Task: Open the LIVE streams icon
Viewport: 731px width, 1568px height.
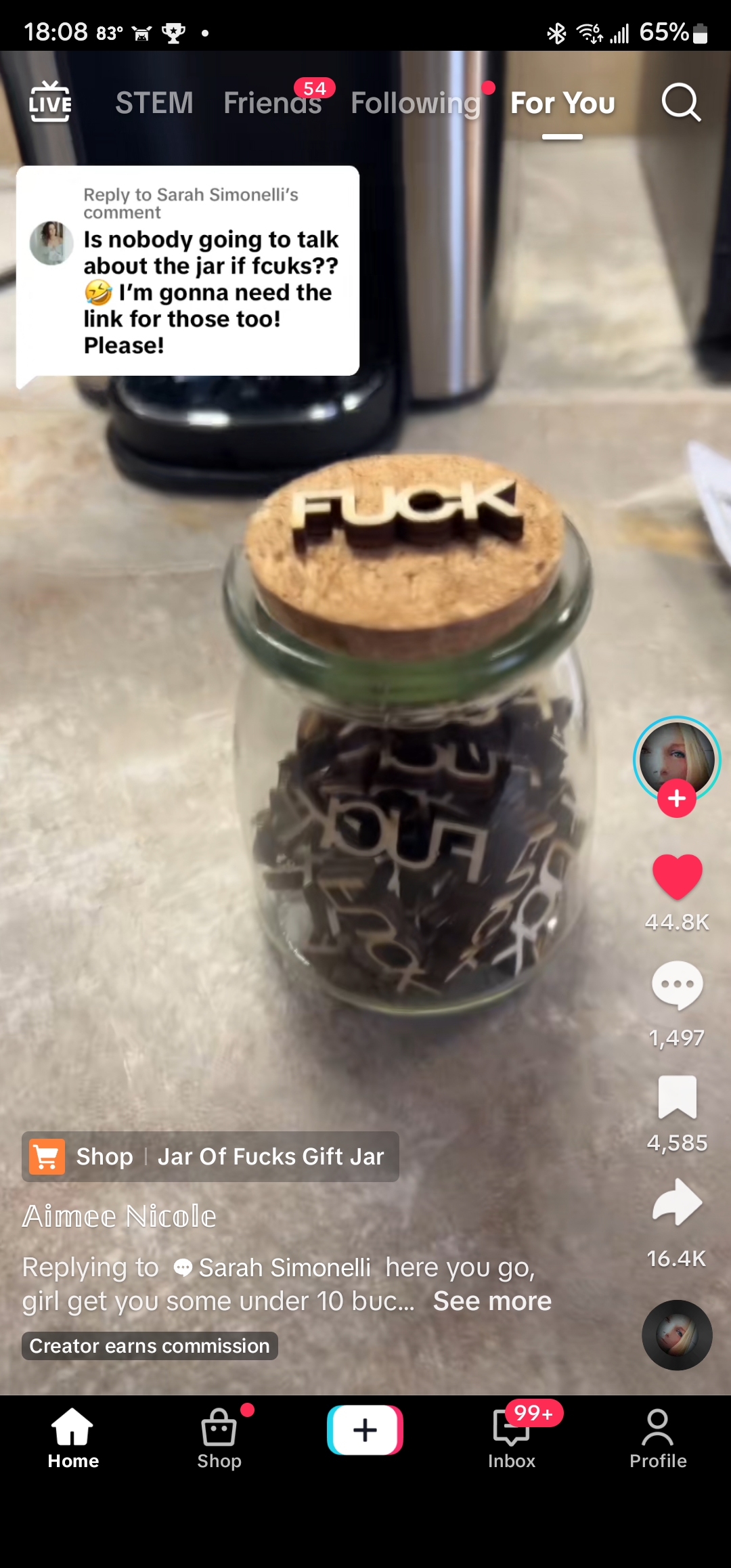Action: (x=50, y=102)
